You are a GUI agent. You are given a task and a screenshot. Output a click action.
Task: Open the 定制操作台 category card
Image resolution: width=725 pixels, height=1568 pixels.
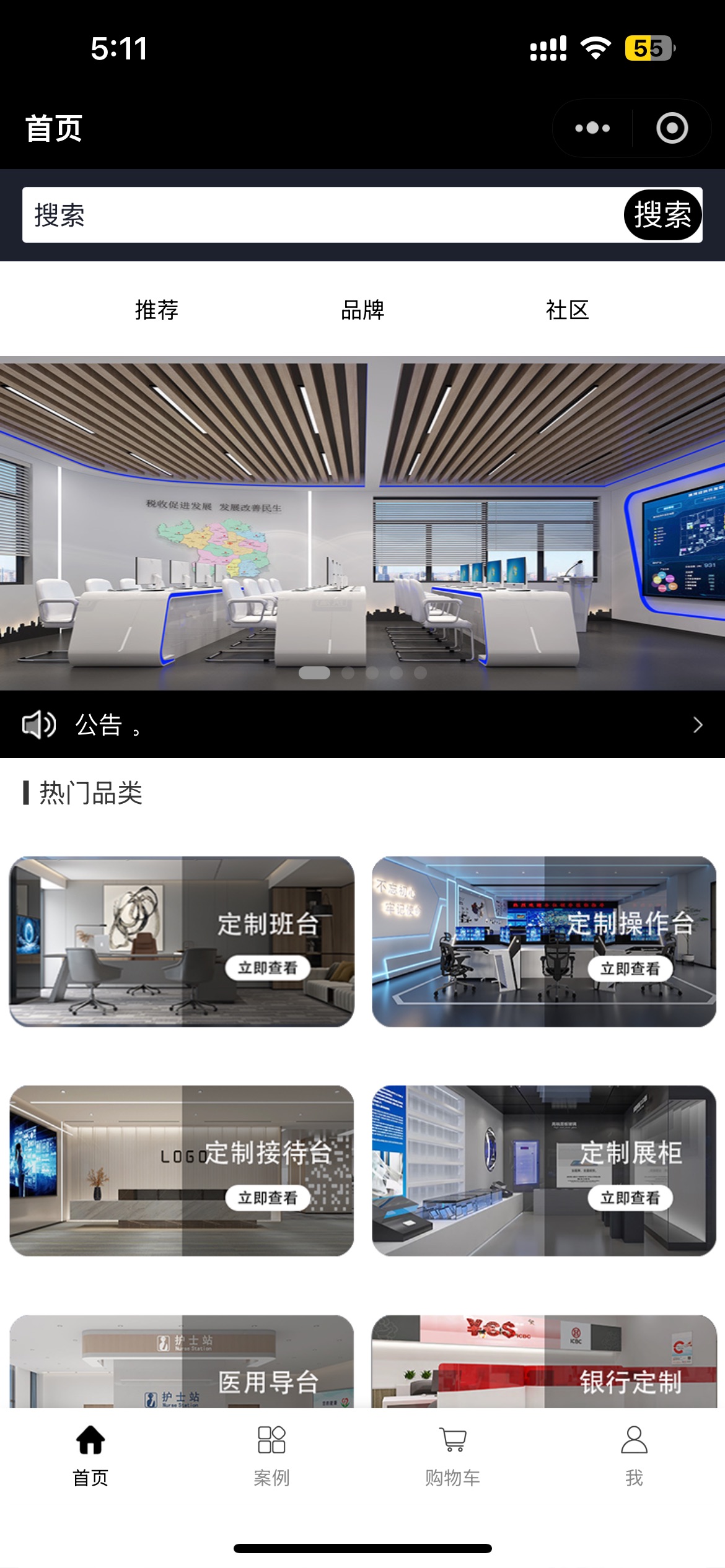click(x=543, y=941)
